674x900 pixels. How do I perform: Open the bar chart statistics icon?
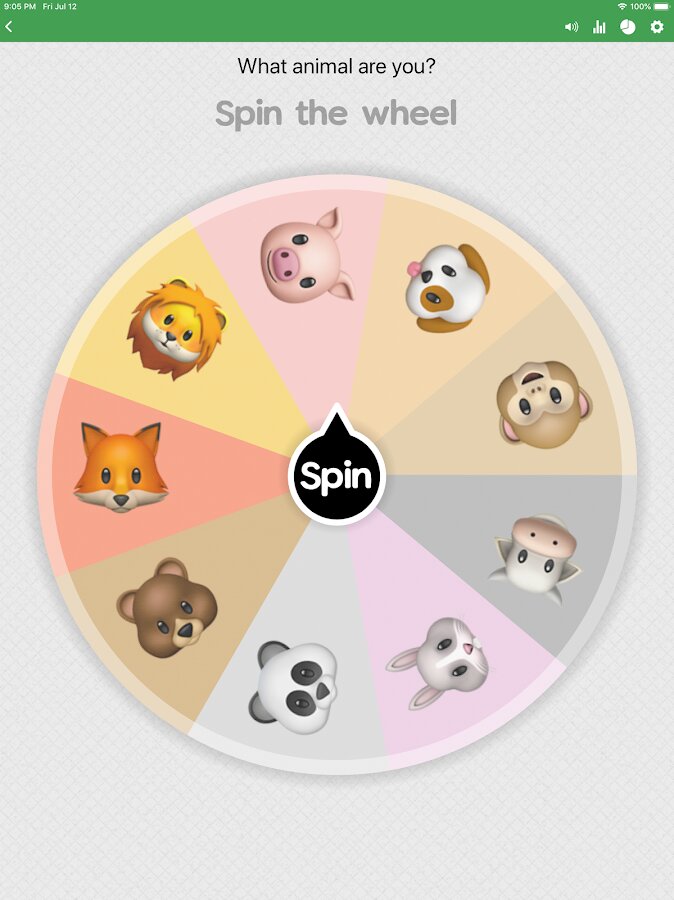click(x=599, y=27)
